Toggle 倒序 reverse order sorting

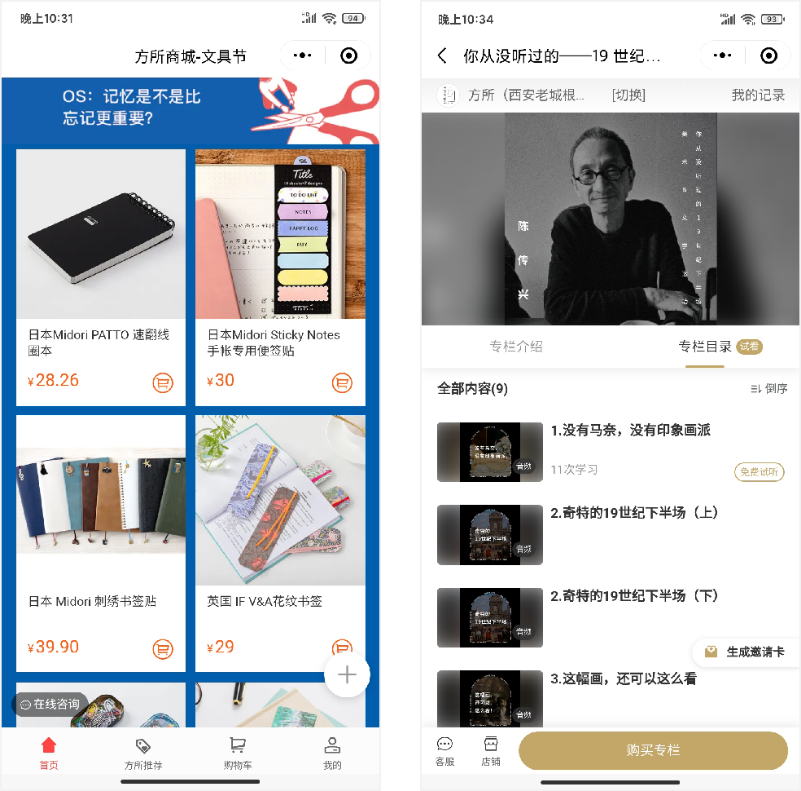pos(769,389)
